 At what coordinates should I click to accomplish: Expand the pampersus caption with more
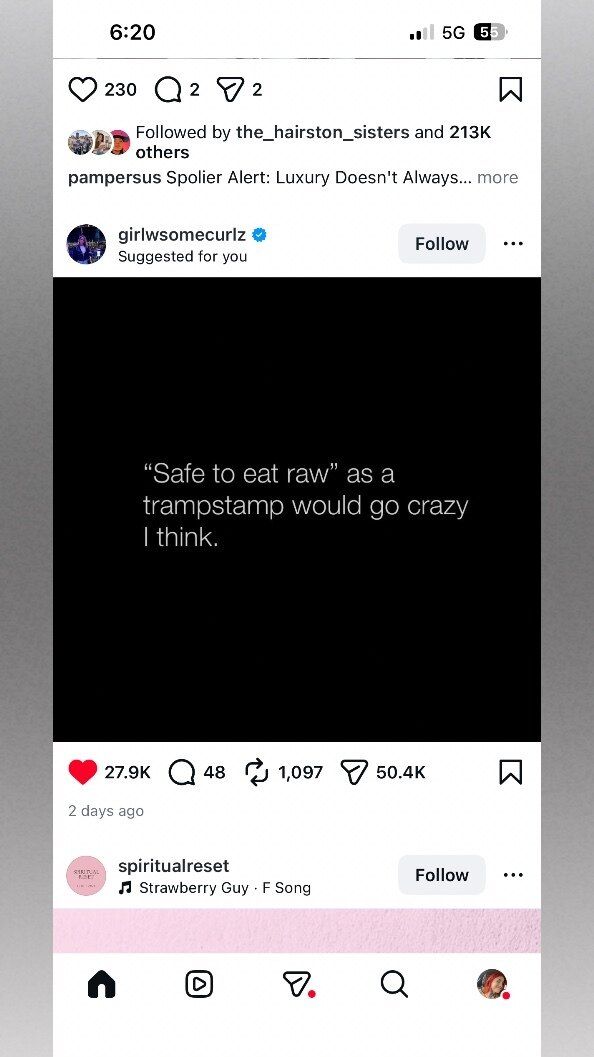[x=498, y=177]
